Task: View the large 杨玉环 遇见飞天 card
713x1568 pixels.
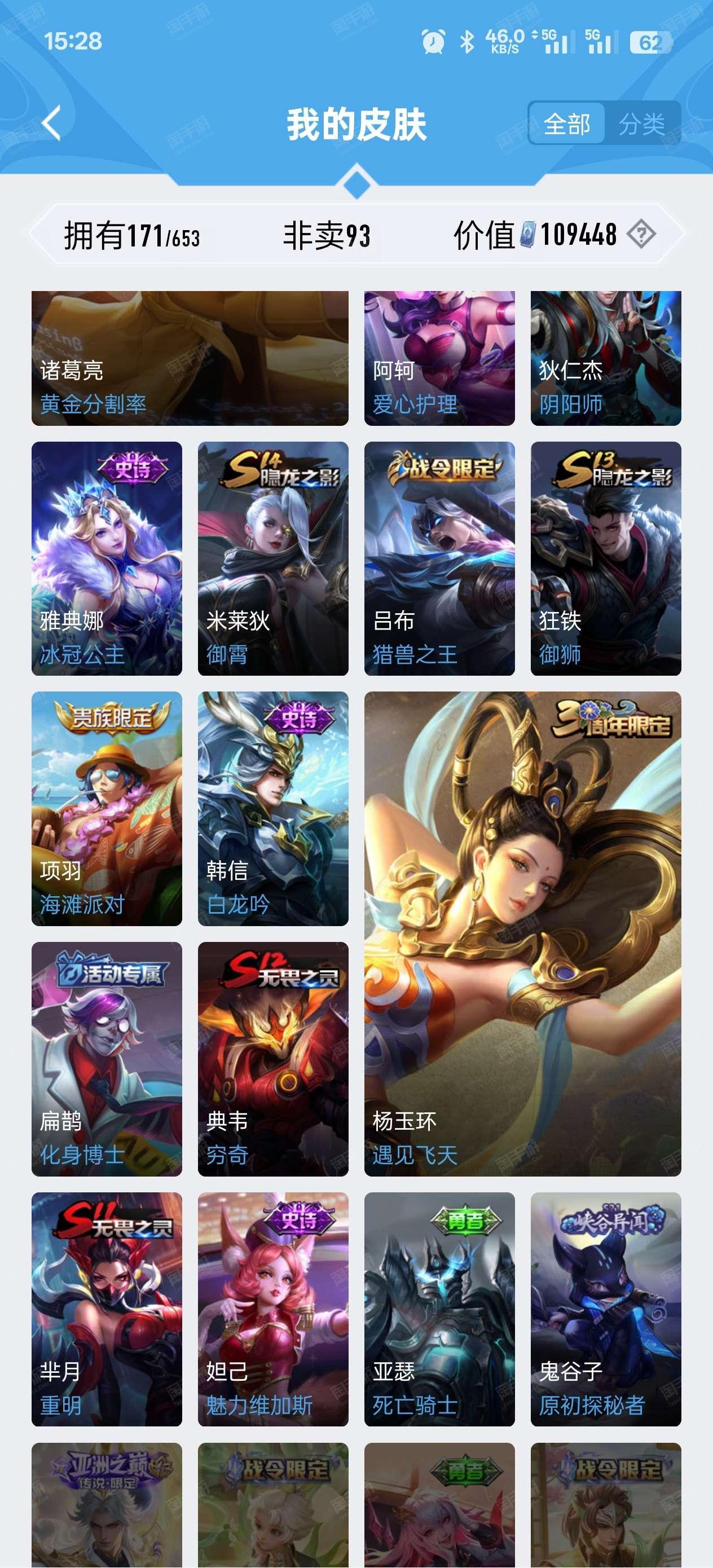Action: (522, 933)
